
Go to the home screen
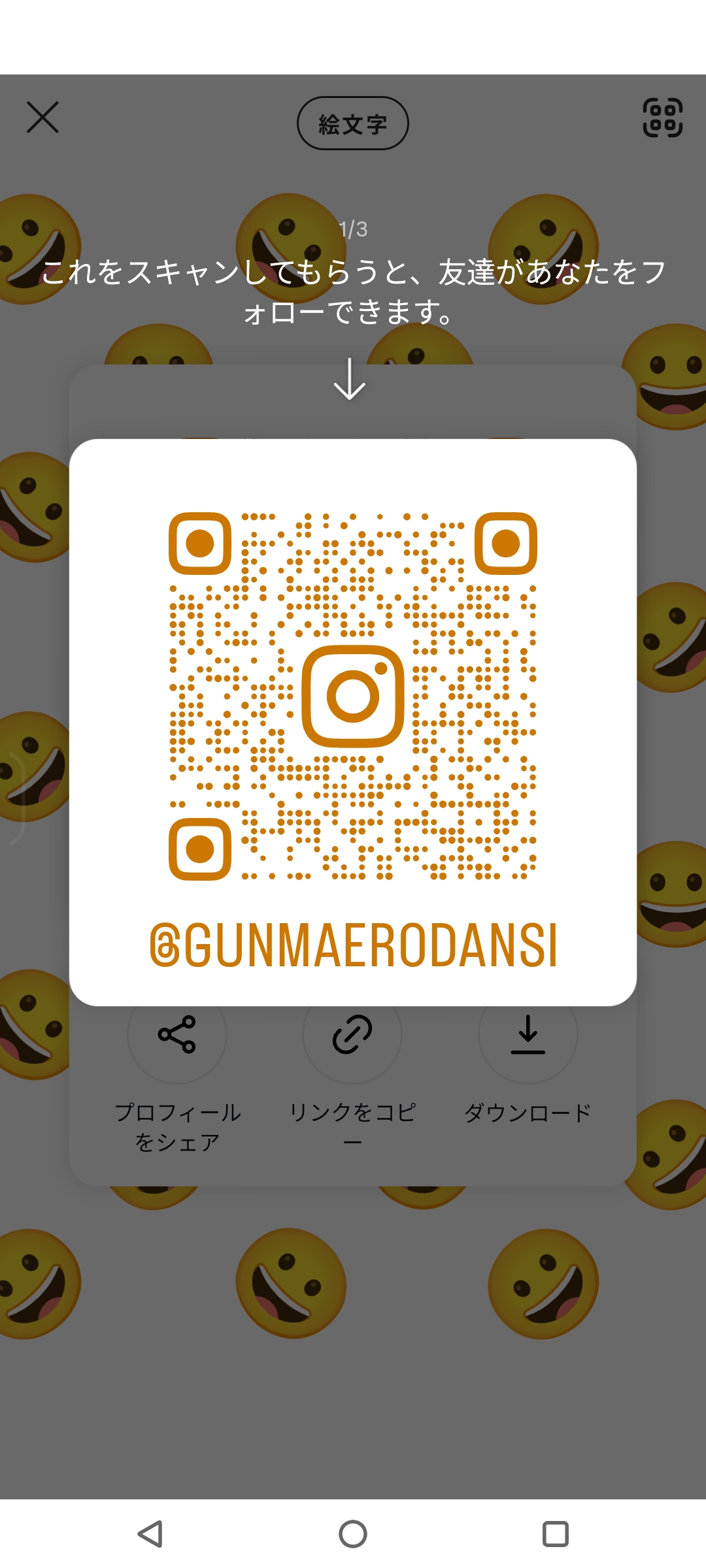click(353, 1533)
